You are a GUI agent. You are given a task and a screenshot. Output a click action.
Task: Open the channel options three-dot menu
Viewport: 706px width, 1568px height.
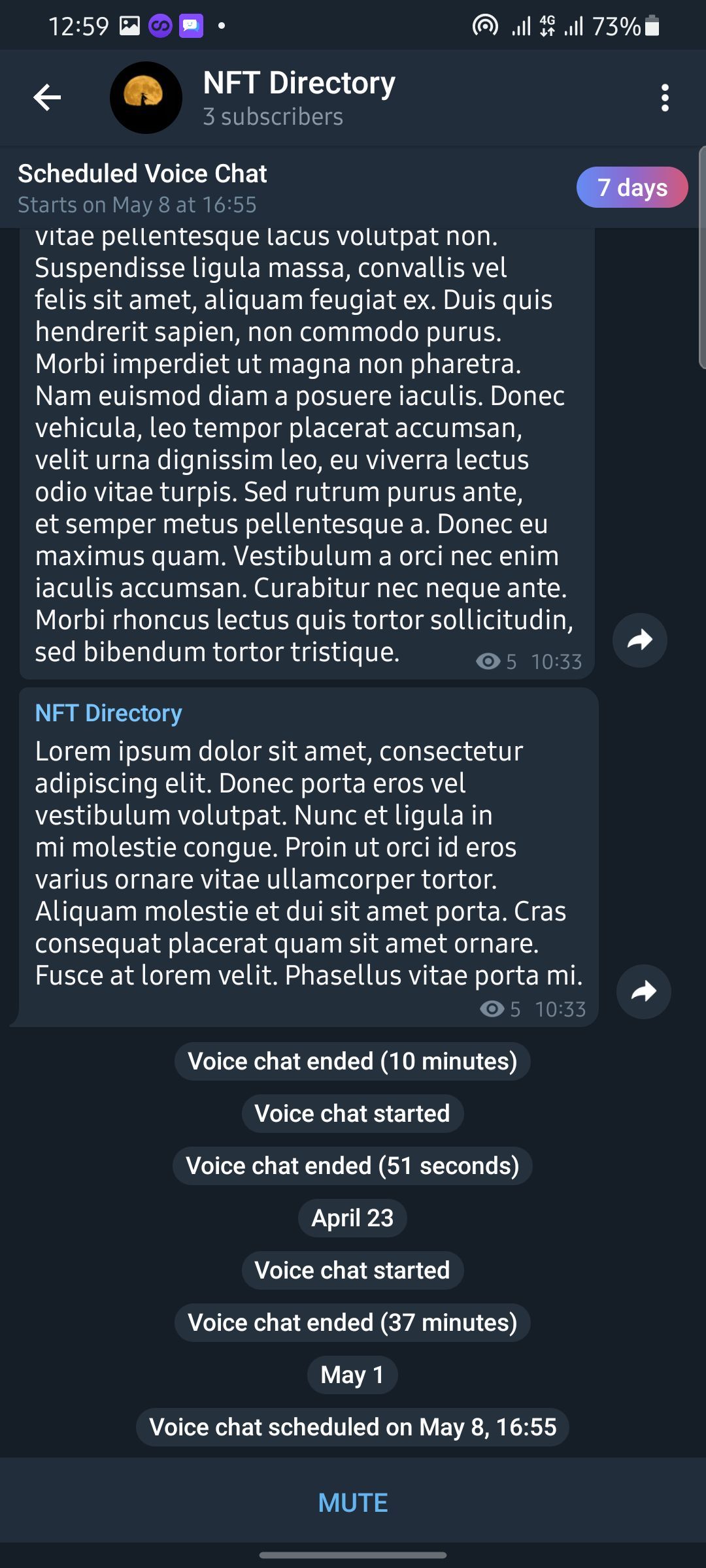664,98
